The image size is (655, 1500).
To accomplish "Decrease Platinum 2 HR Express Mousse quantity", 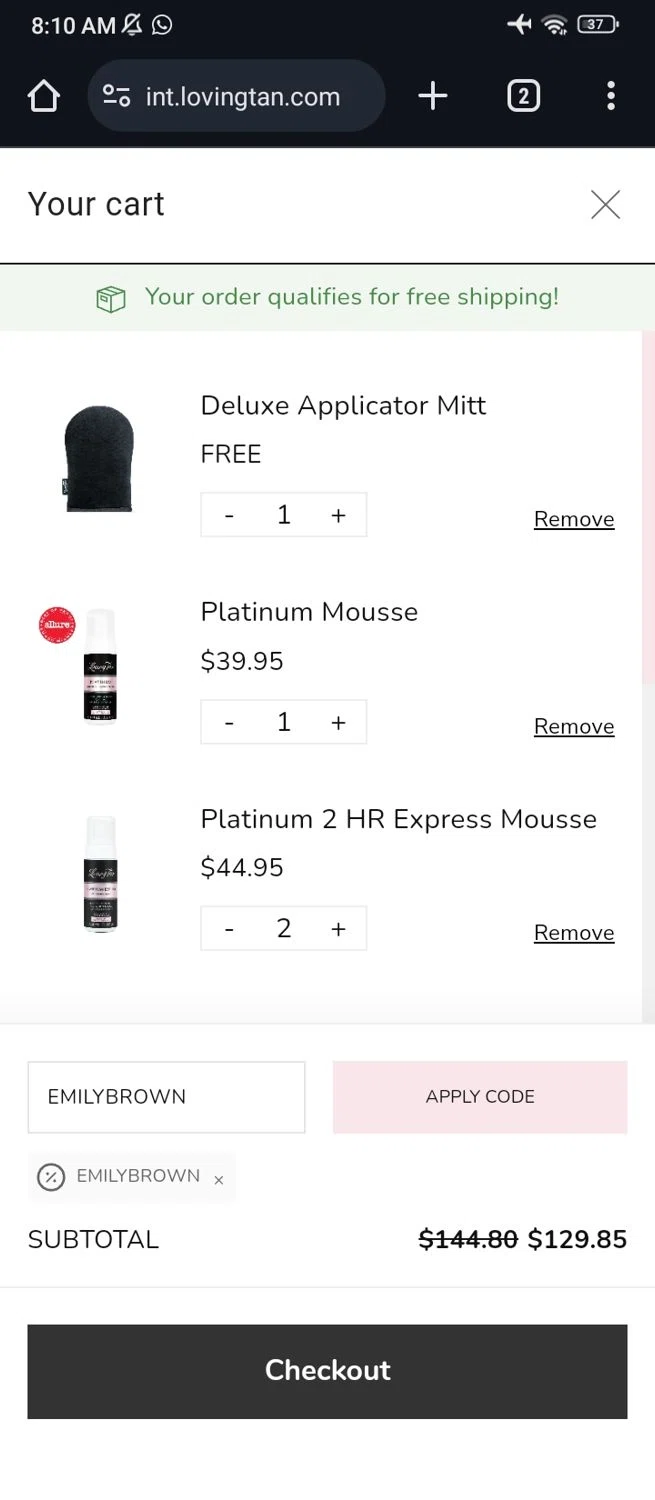I will [x=229, y=929].
